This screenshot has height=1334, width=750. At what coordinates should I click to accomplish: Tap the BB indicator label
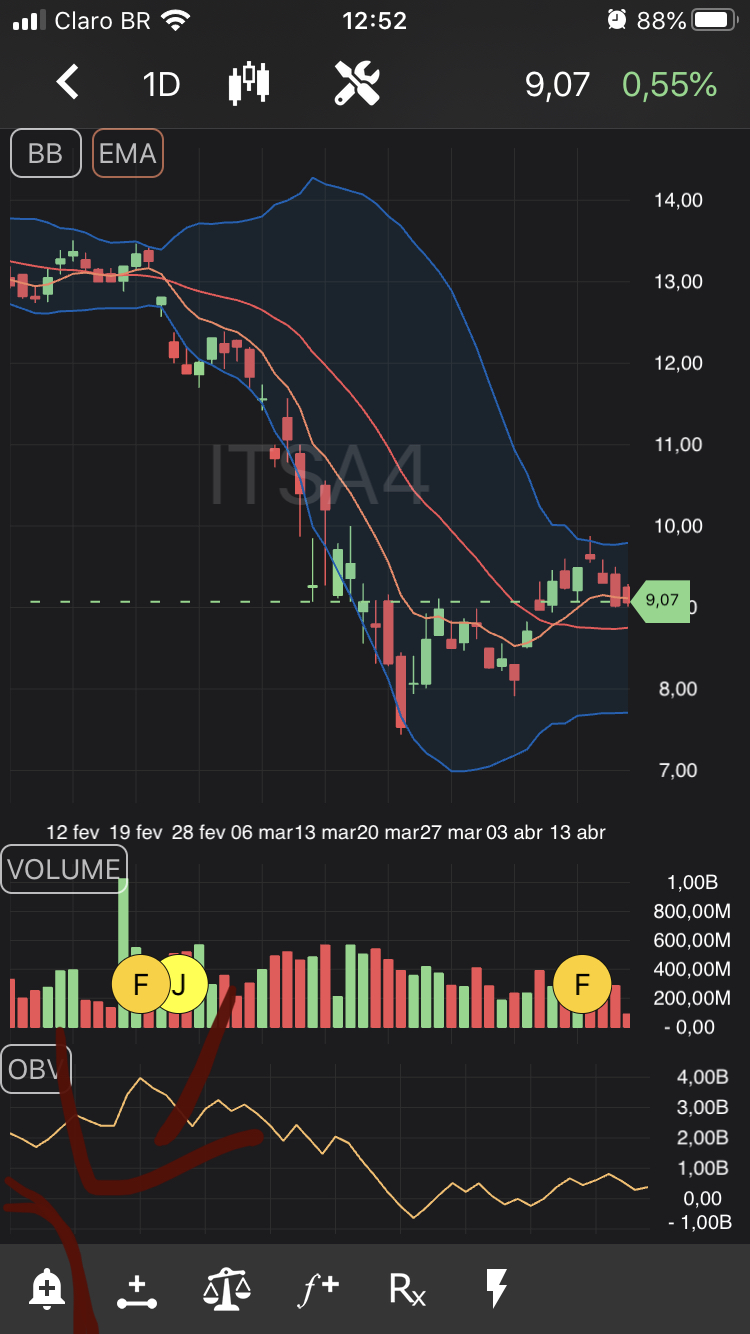tap(45, 154)
